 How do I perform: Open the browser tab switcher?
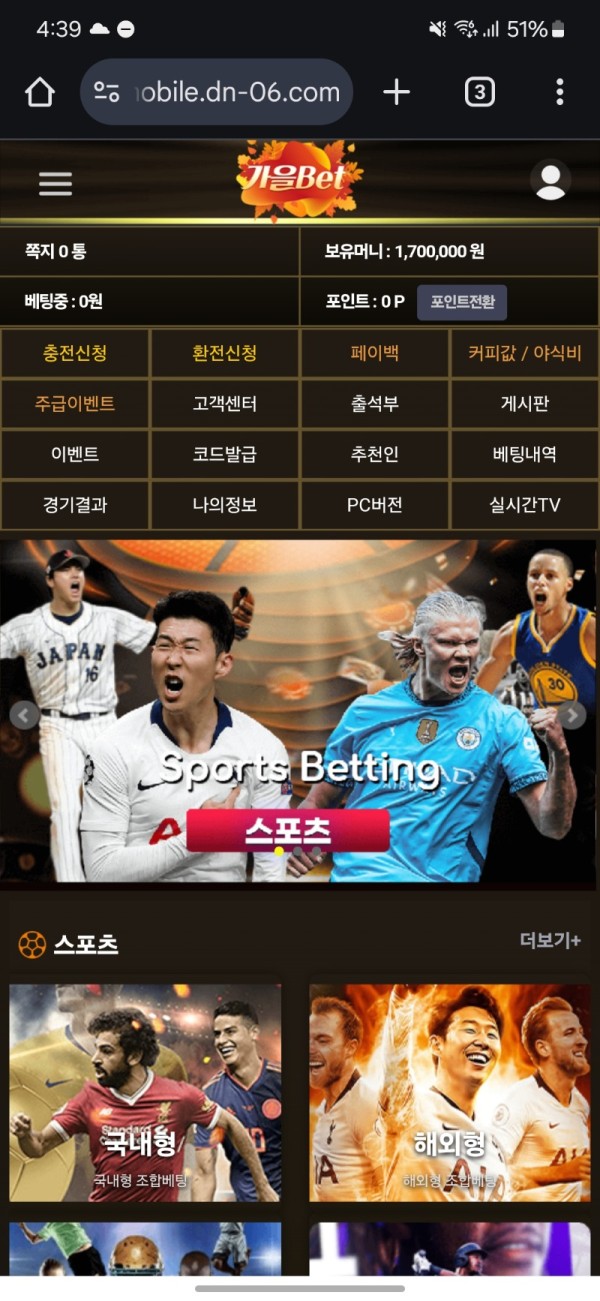(479, 93)
